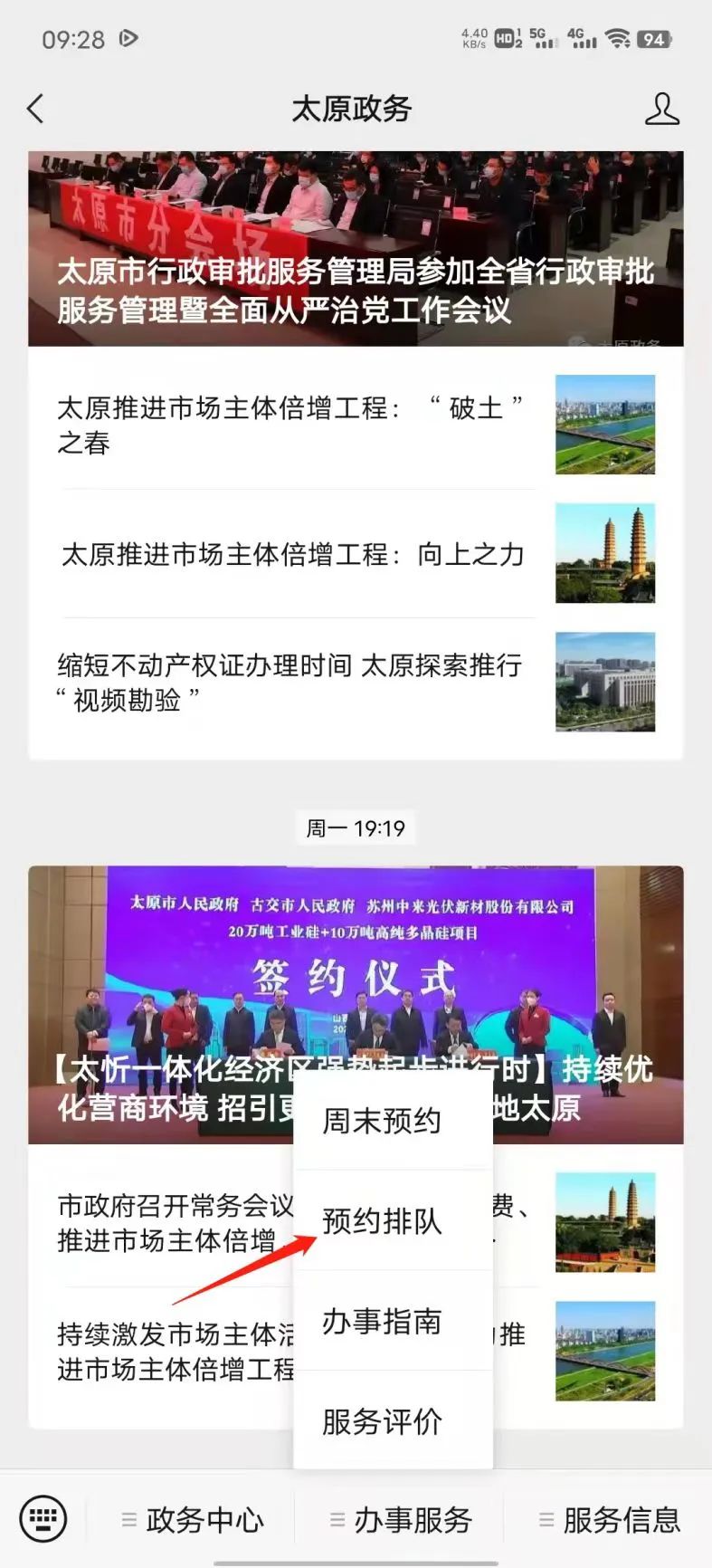Open the 全面从严治党工作会议 headline article
Screen dimensions: 712x1568
click(x=356, y=249)
